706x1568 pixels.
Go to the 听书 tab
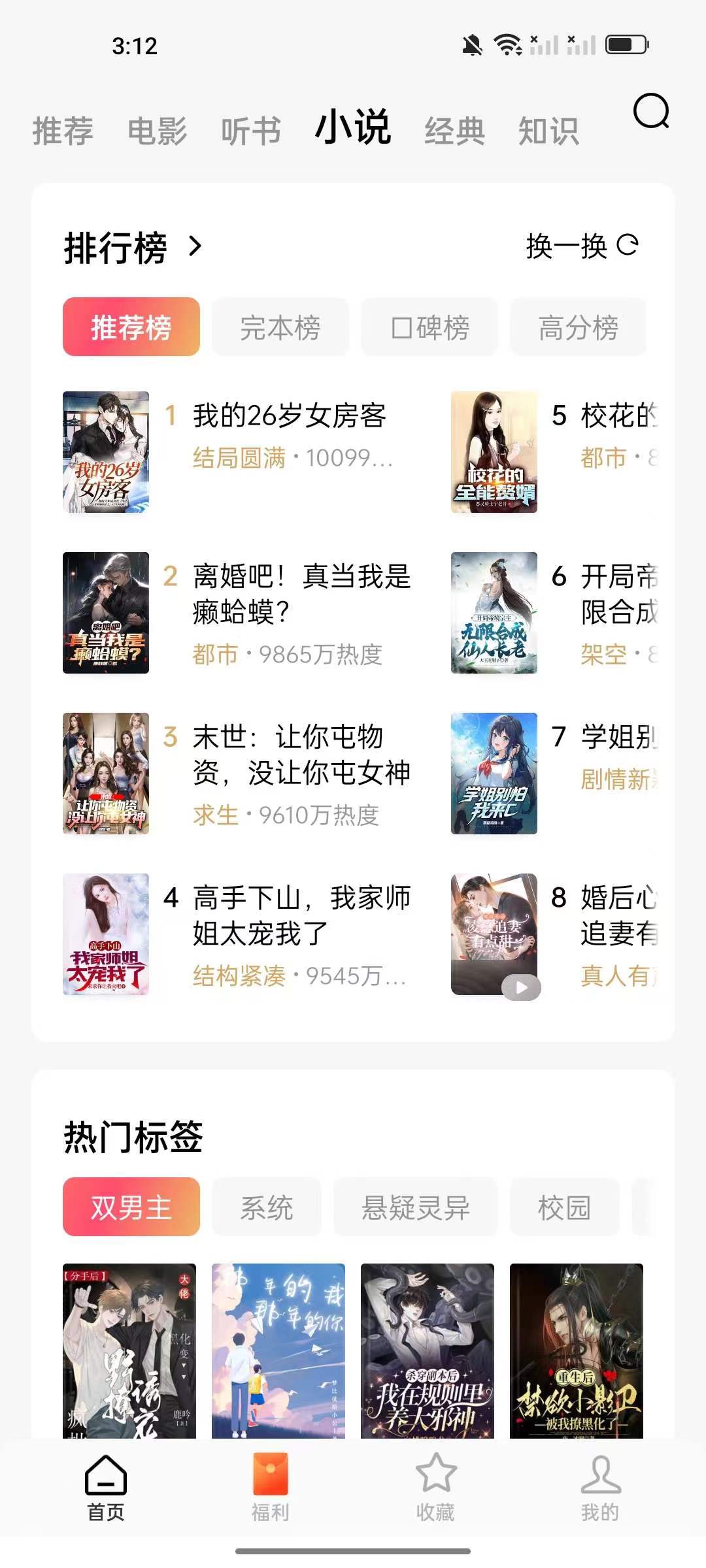point(251,131)
